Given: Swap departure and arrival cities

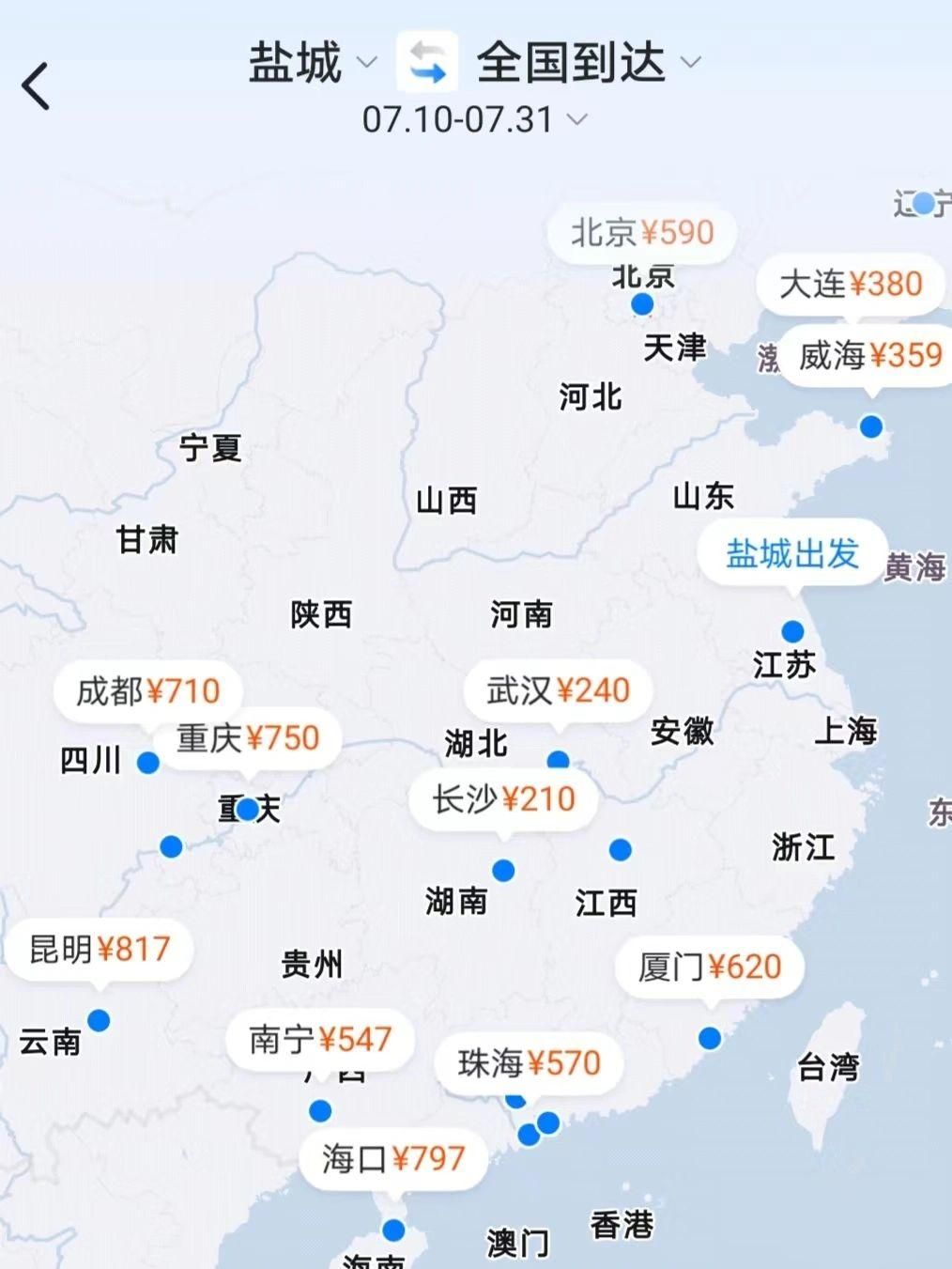Looking at the screenshot, I should [x=427, y=63].
